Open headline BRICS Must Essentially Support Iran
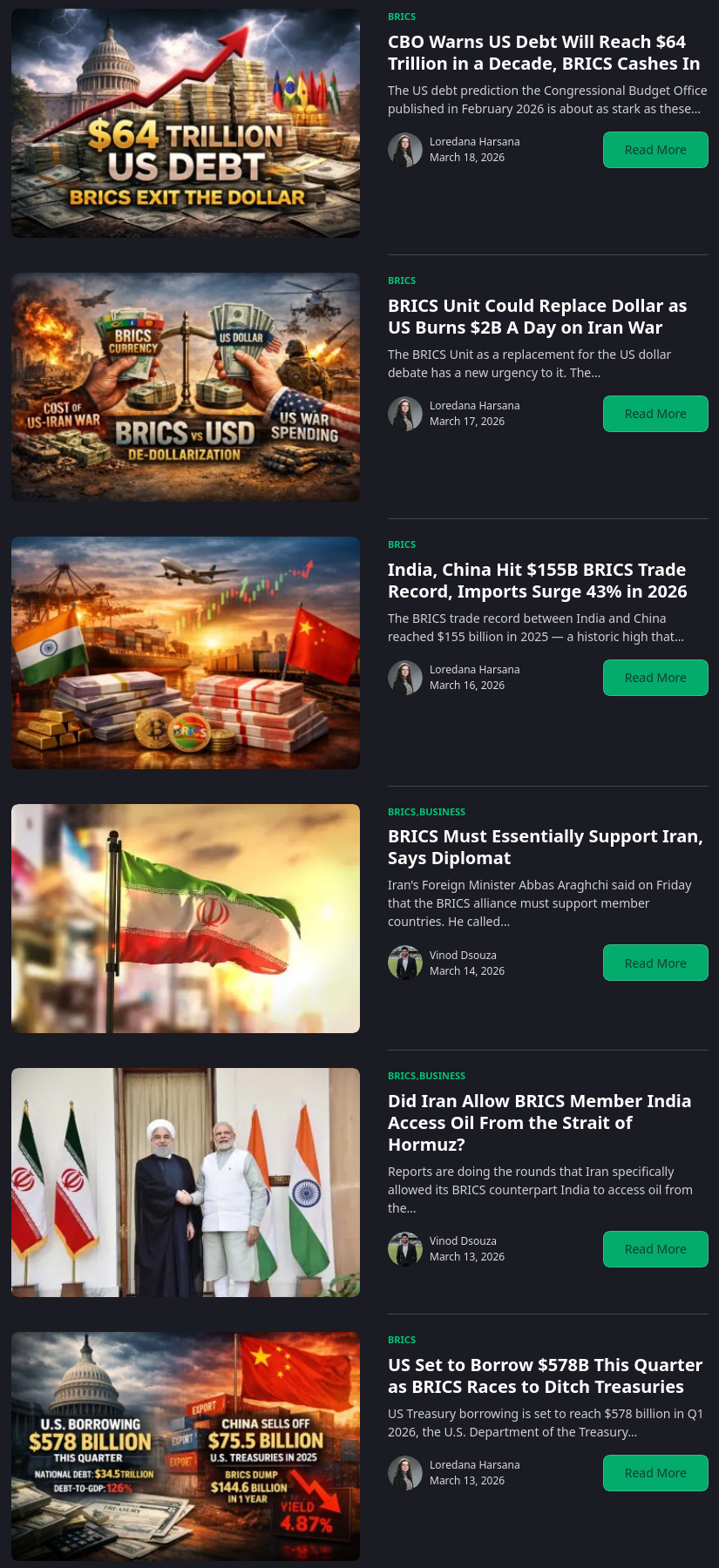The image size is (719, 1568). (x=545, y=847)
